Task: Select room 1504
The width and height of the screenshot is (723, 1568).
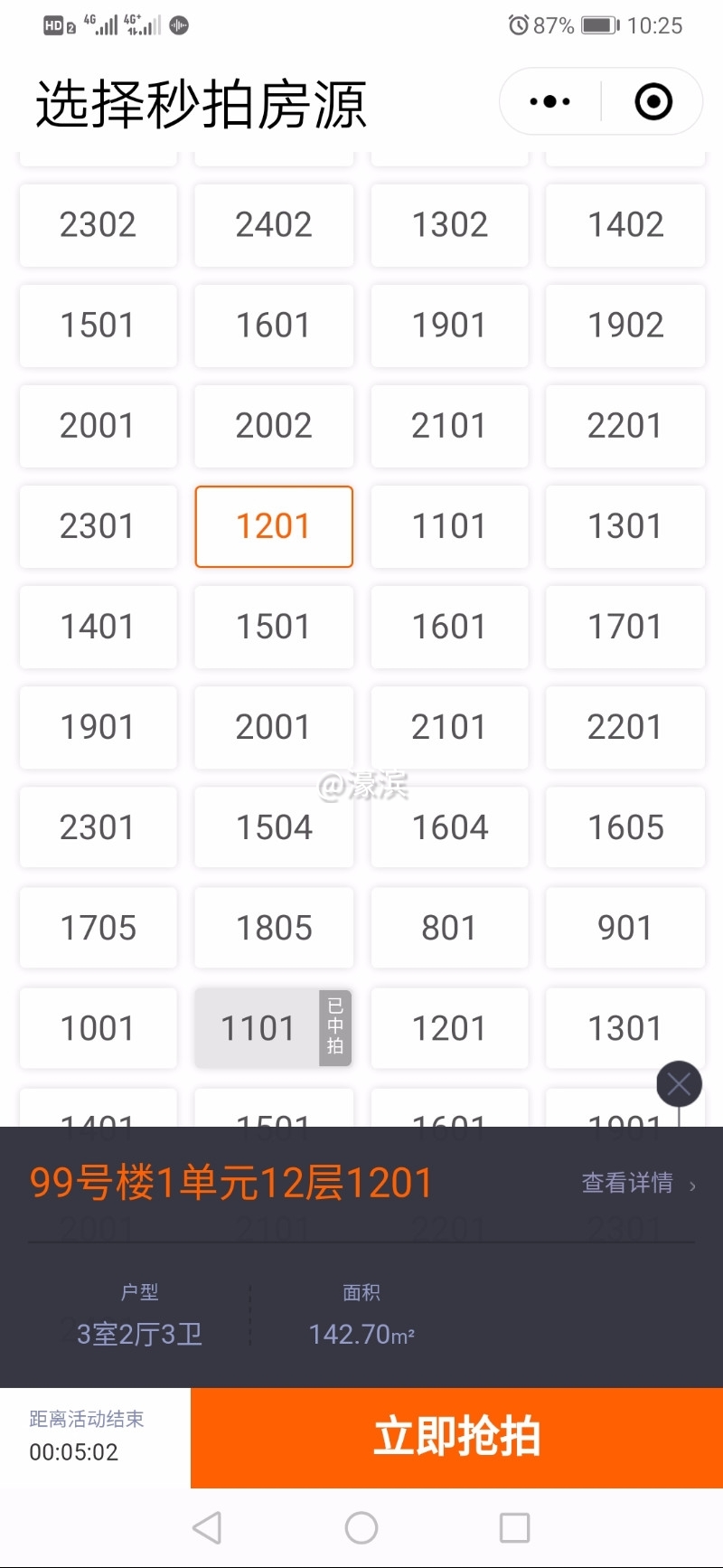Action: tap(274, 827)
